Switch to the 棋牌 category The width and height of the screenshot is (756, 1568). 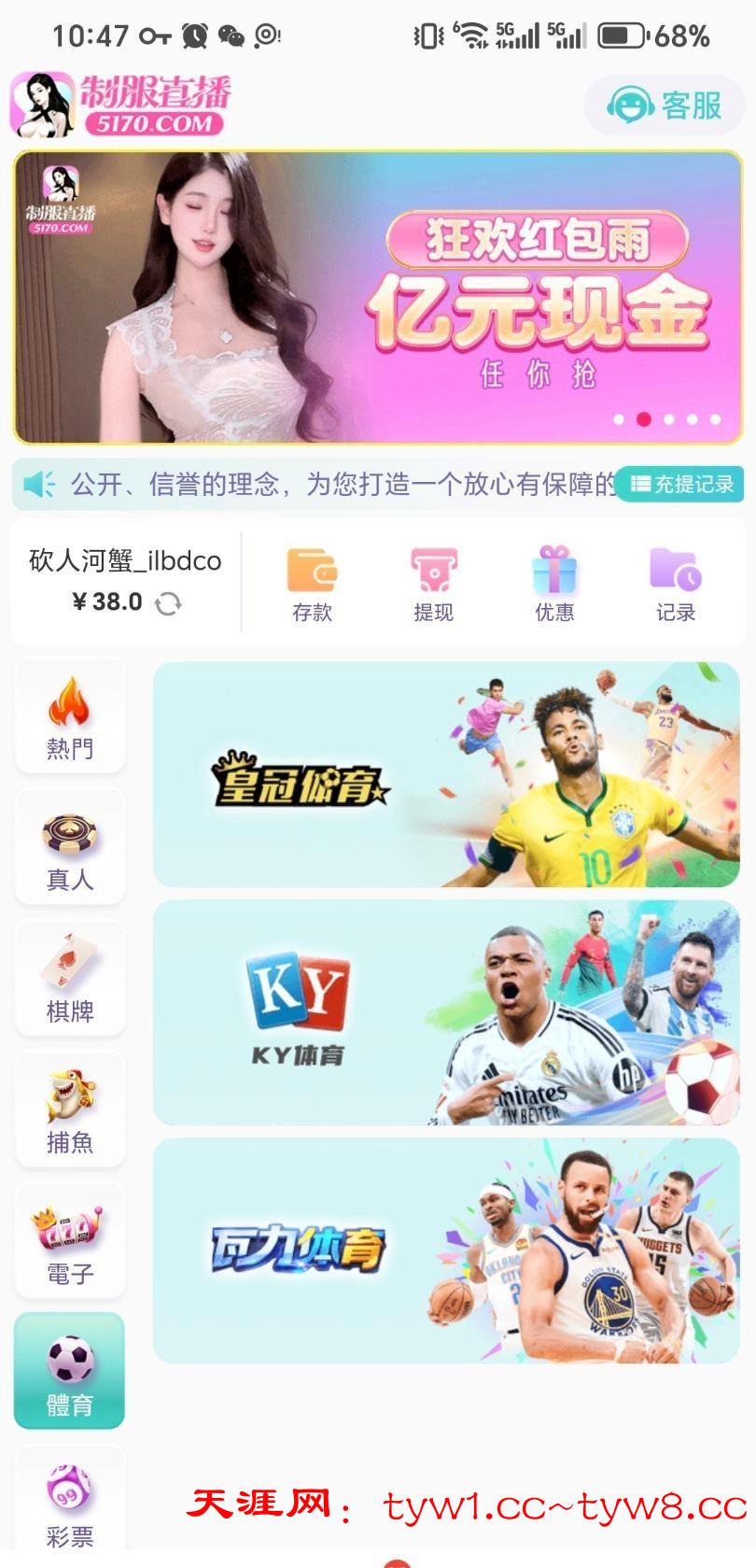(70, 979)
